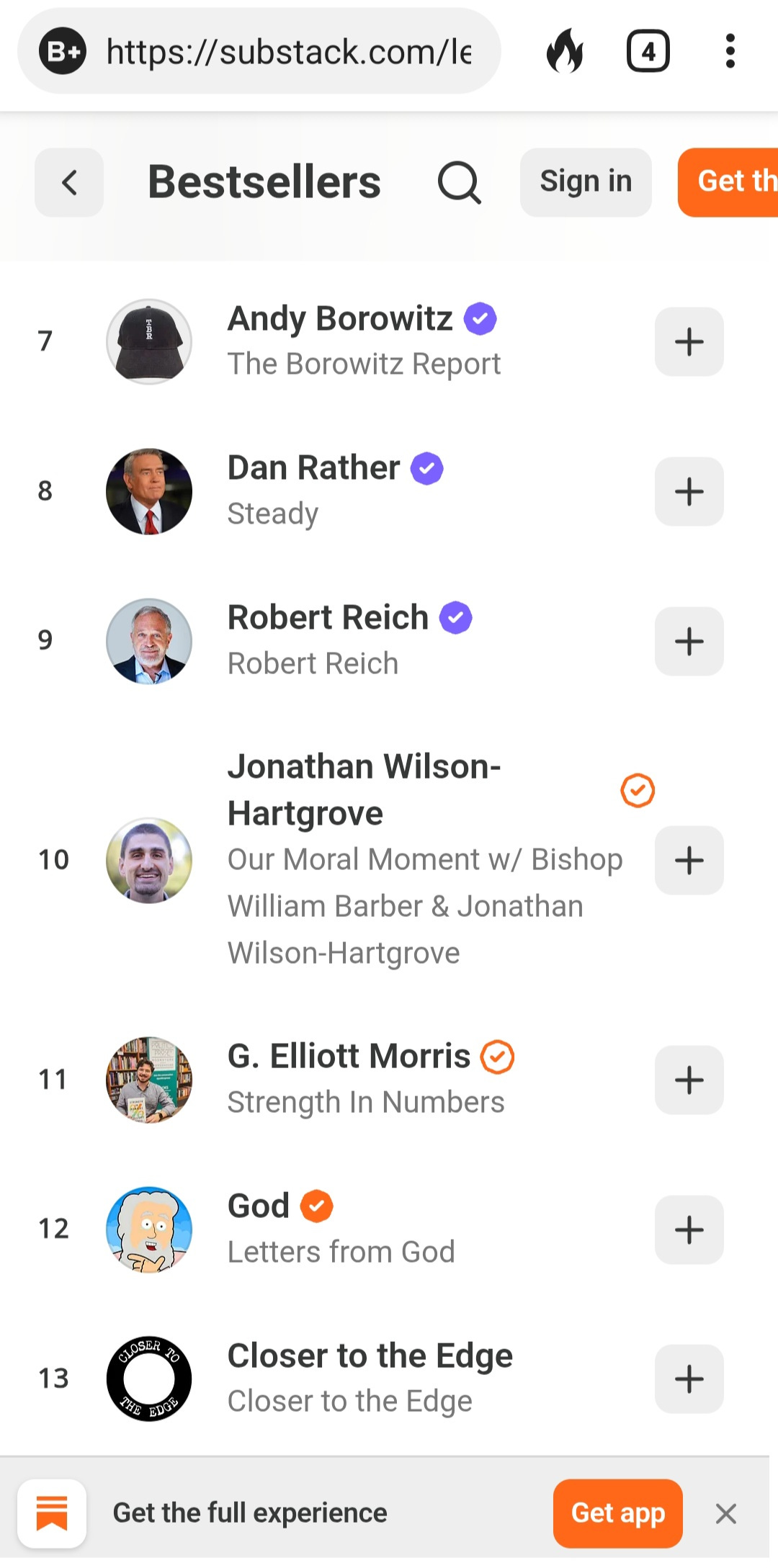Add Letters from God with plus button
The image size is (778, 1568).
(689, 1229)
